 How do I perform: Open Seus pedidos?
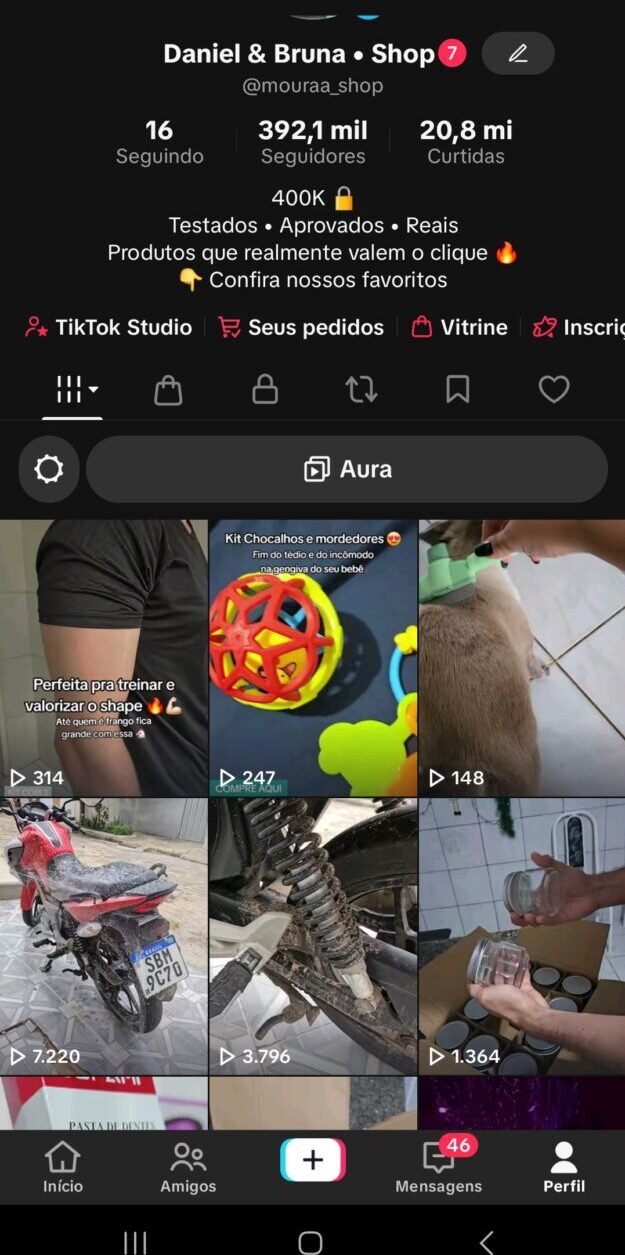pyautogui.click(x=301, y=327)
